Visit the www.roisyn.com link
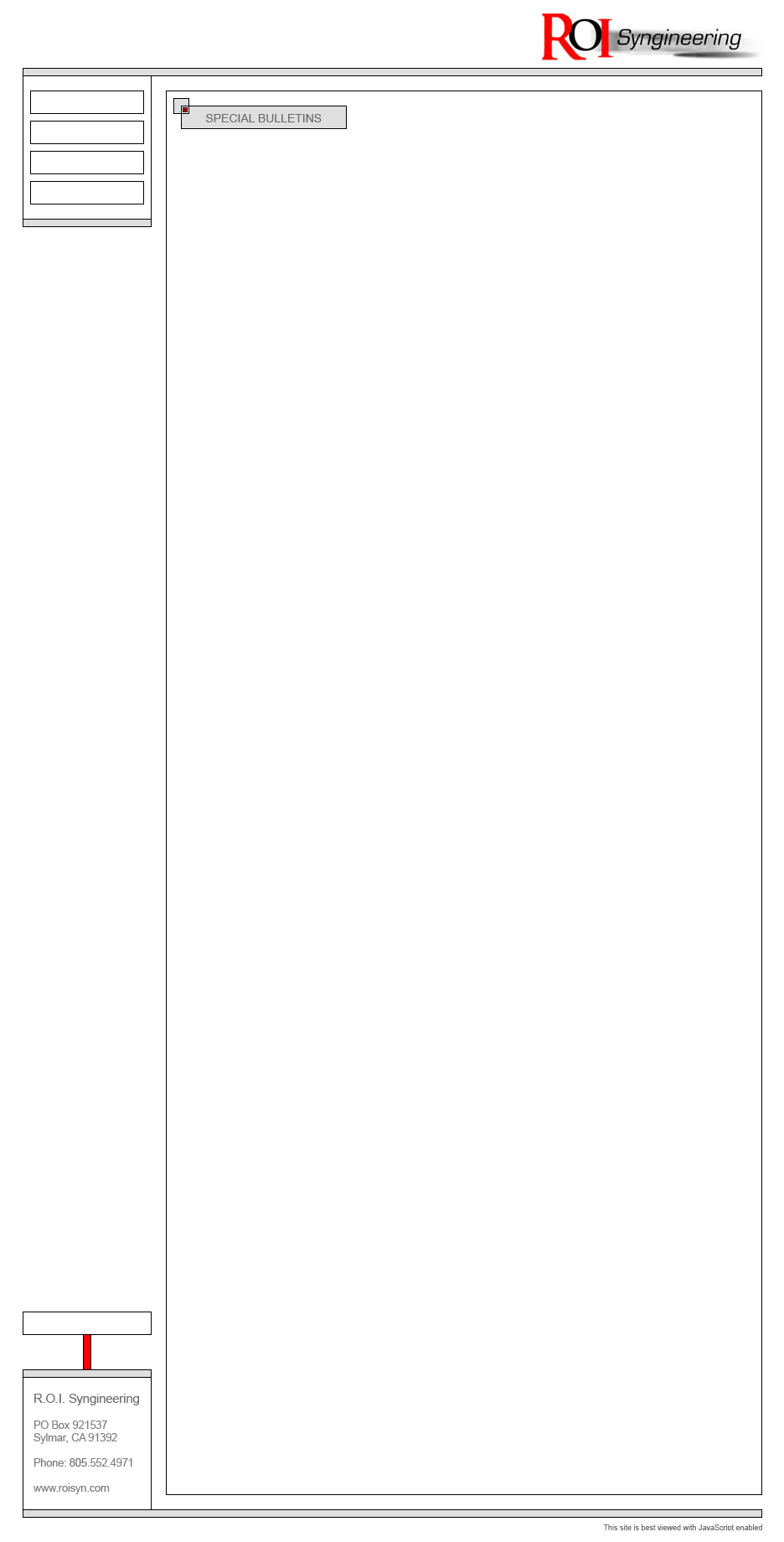Screen dimensions: 784x1542 [x=71, y=1488]
